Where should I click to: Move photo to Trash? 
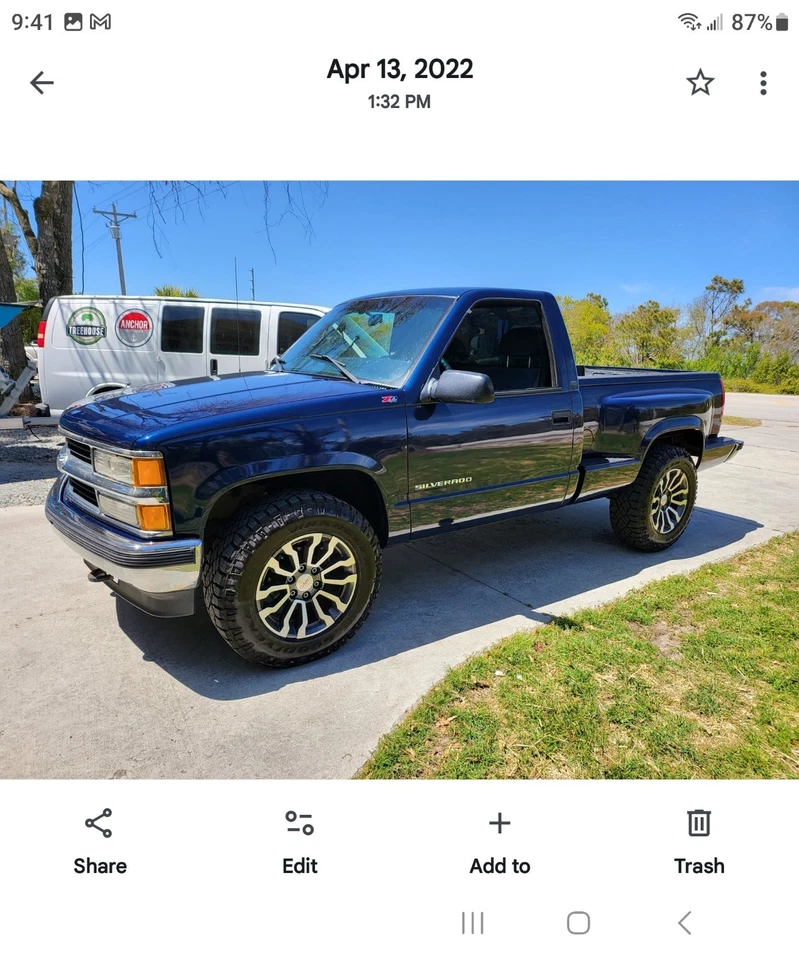698,823
